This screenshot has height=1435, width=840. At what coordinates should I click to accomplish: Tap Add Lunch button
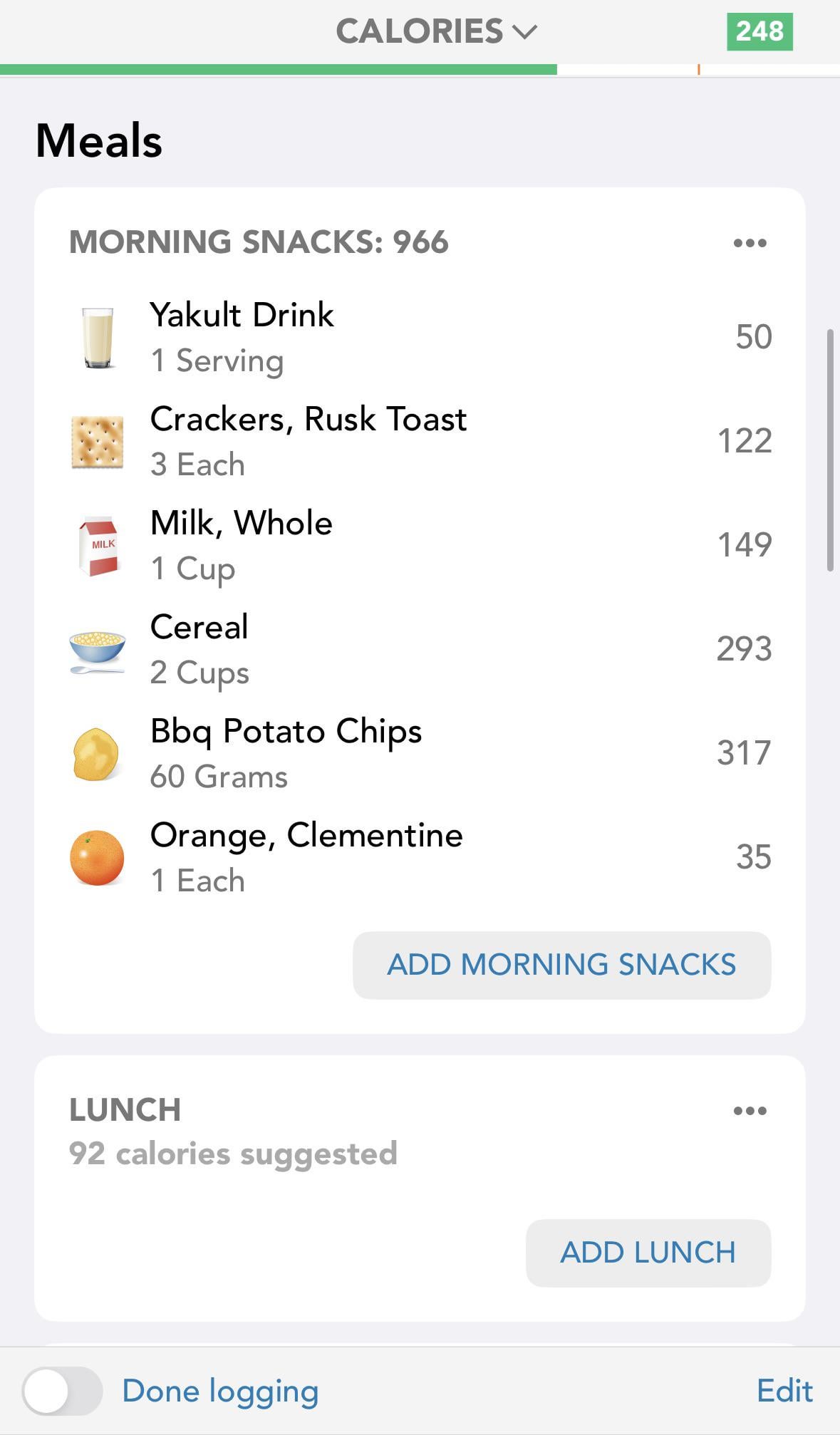(648, 1253)
